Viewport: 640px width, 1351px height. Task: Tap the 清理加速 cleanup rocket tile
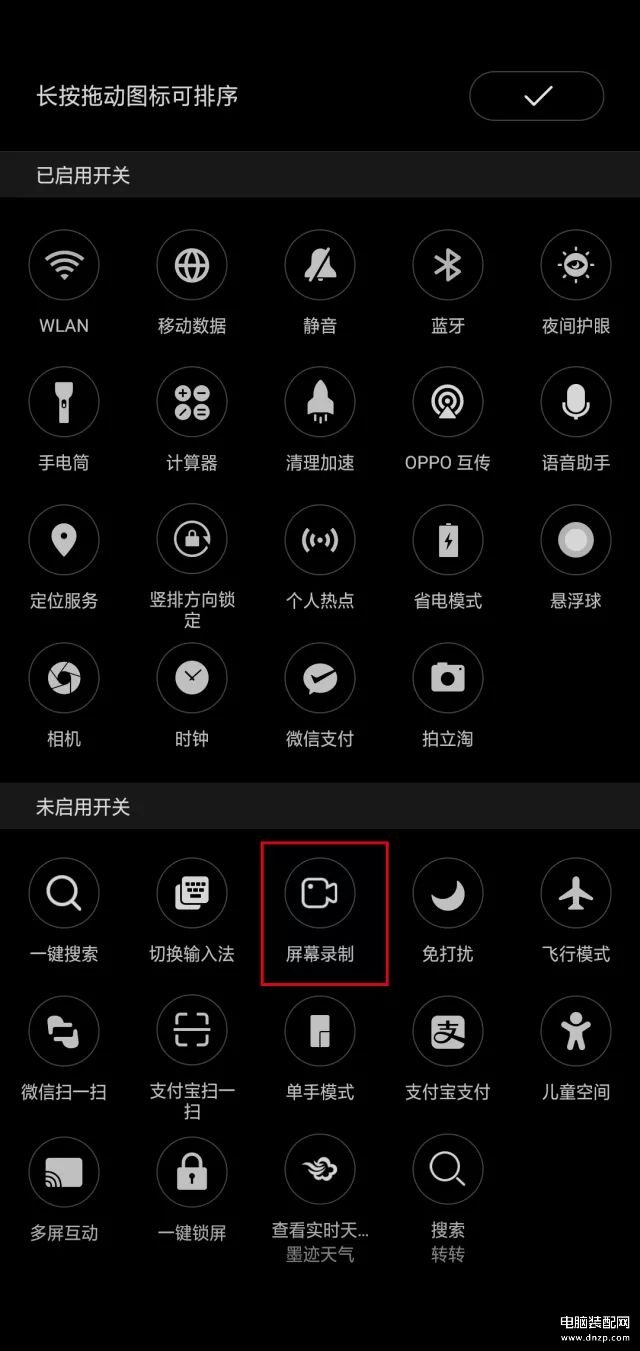coord(320,403)
